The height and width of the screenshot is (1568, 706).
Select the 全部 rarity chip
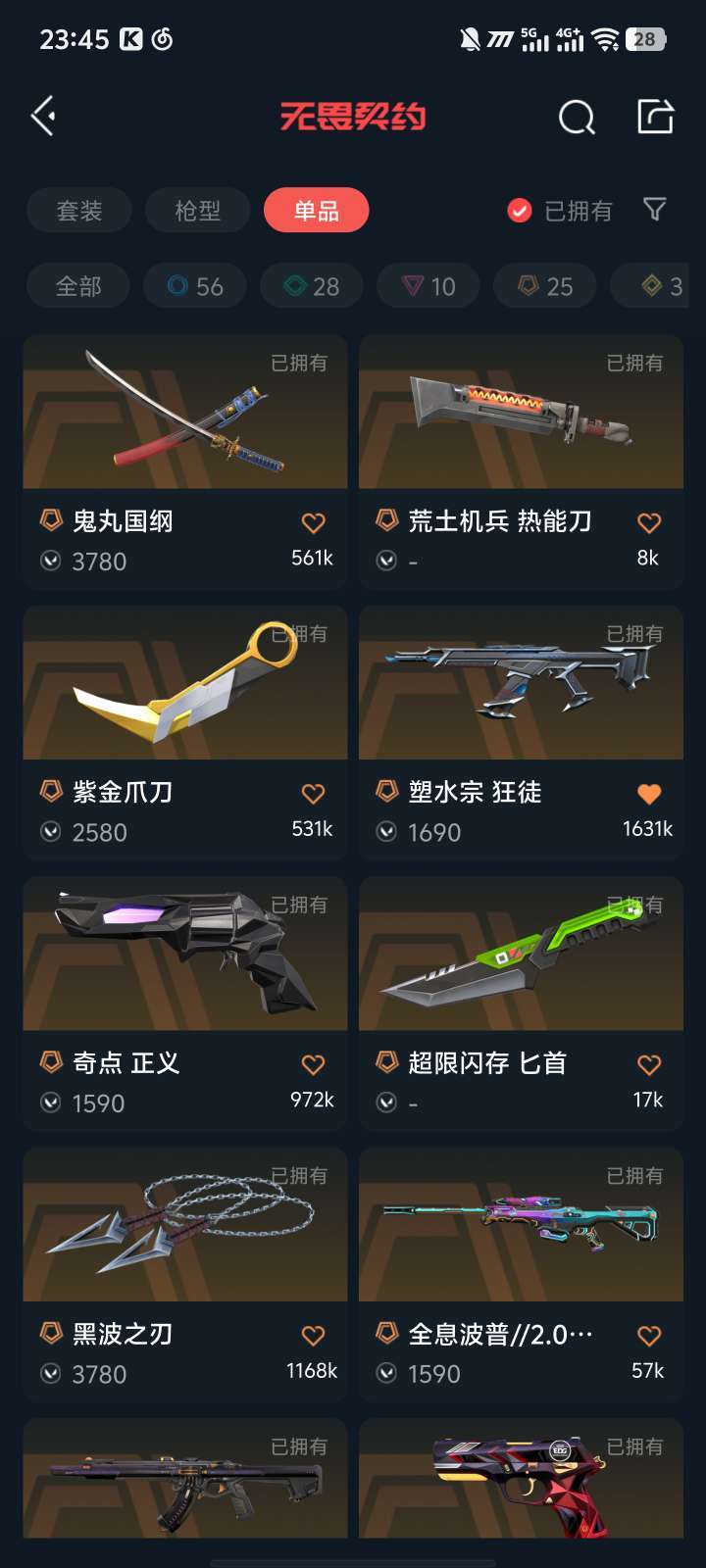(78, 286)
